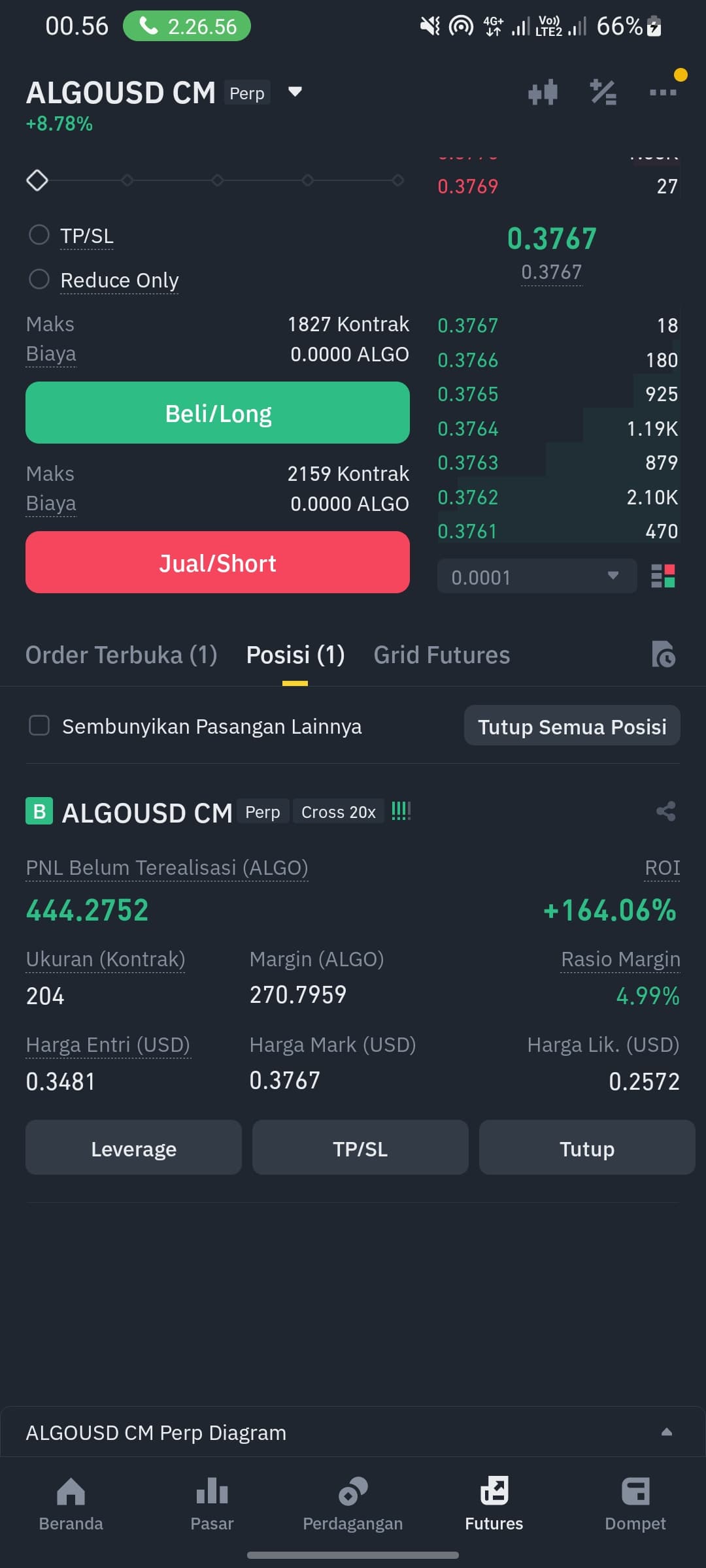
Task: Switch to Order Terbuka tab
Action: [x=122, y=655]
